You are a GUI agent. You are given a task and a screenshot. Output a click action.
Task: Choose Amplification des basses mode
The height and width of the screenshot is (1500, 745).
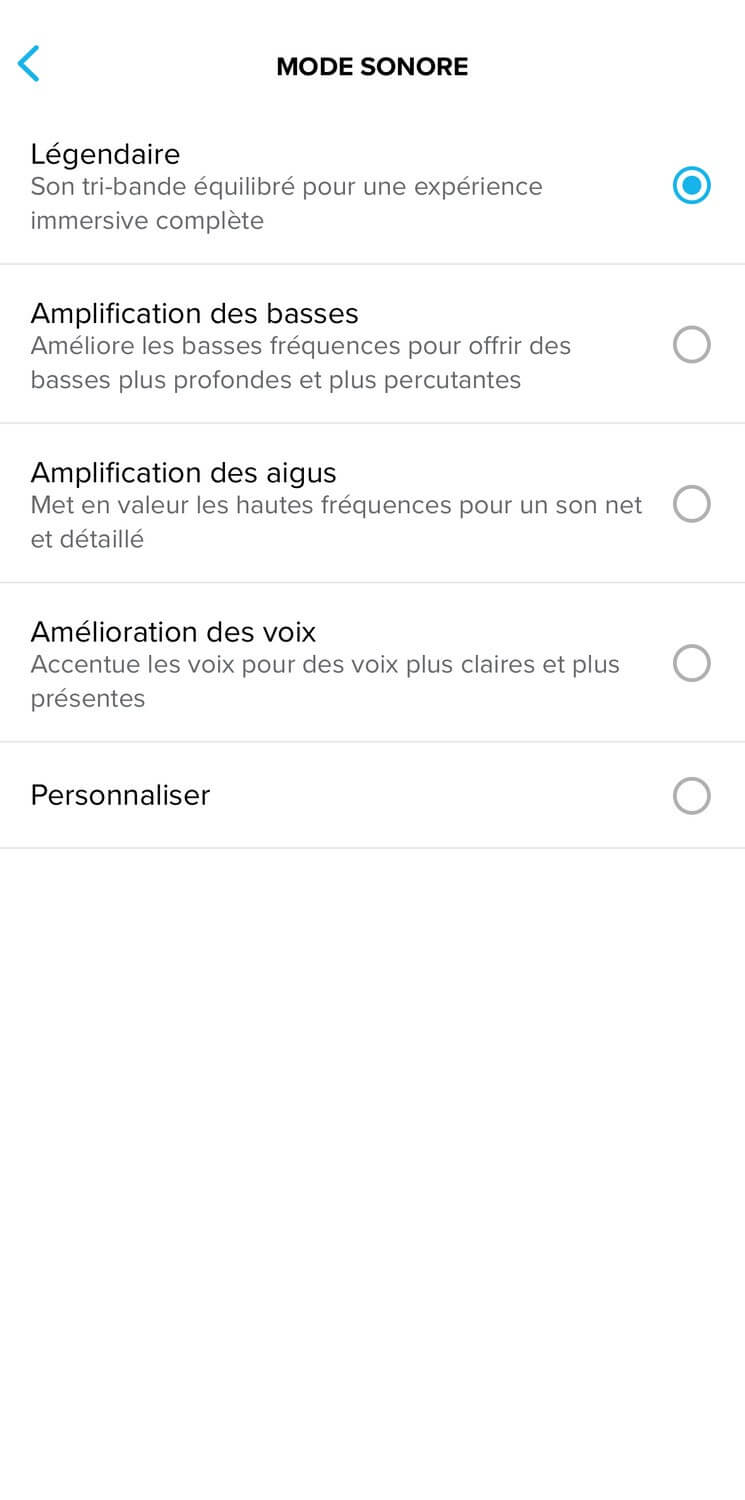(x=691, y=345)
